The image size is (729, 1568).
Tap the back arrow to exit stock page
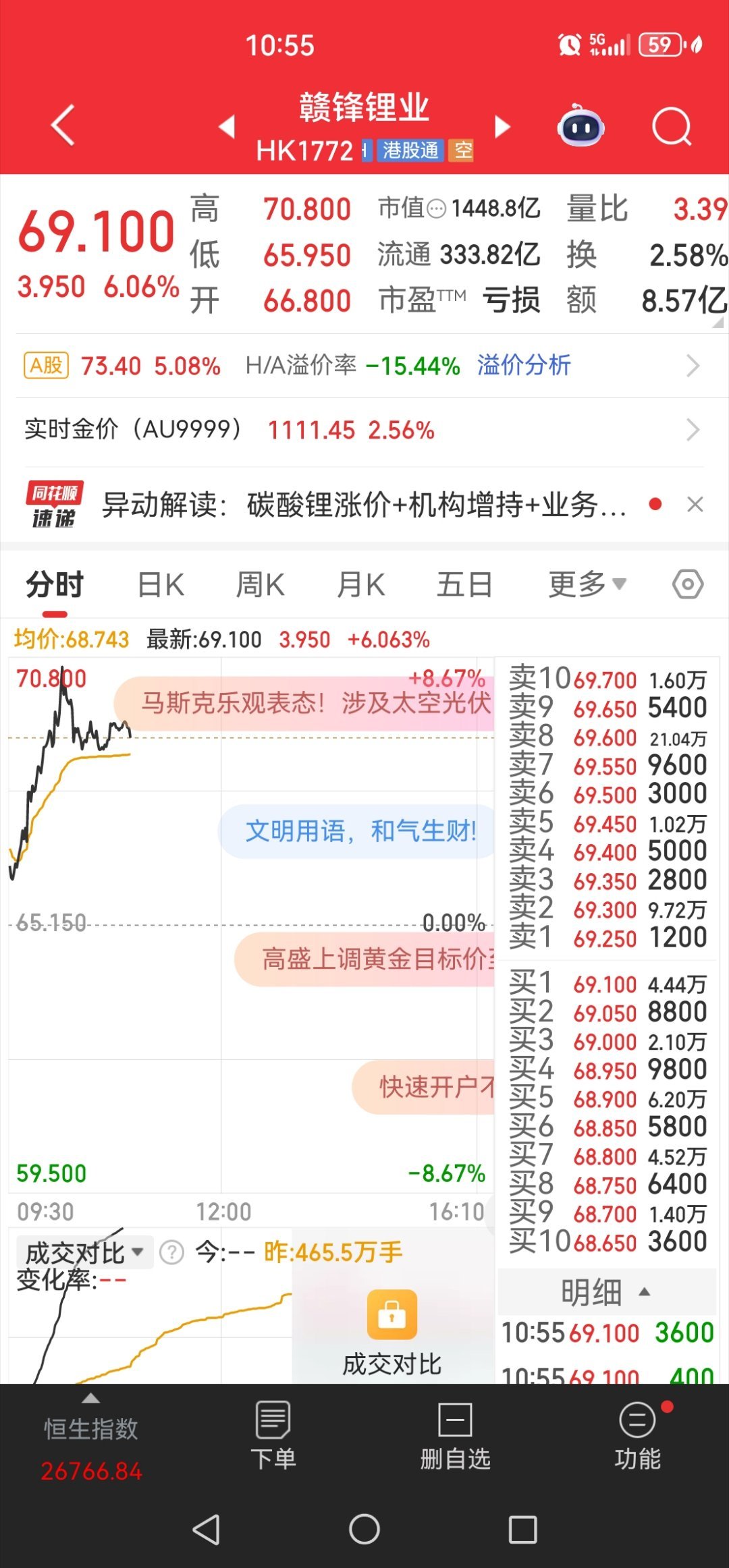[x=62, y=125]
